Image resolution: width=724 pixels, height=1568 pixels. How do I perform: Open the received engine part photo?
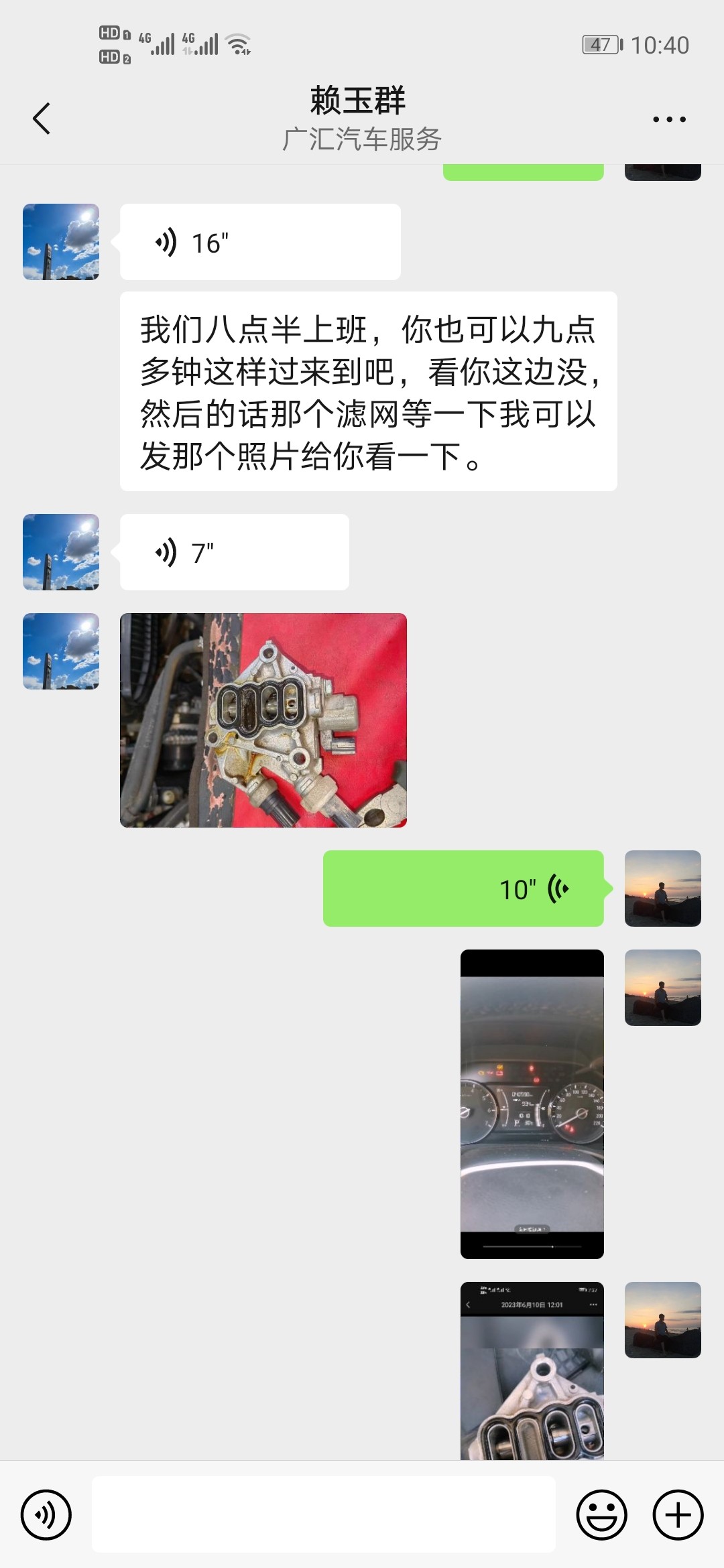click(x=263, y=720)
